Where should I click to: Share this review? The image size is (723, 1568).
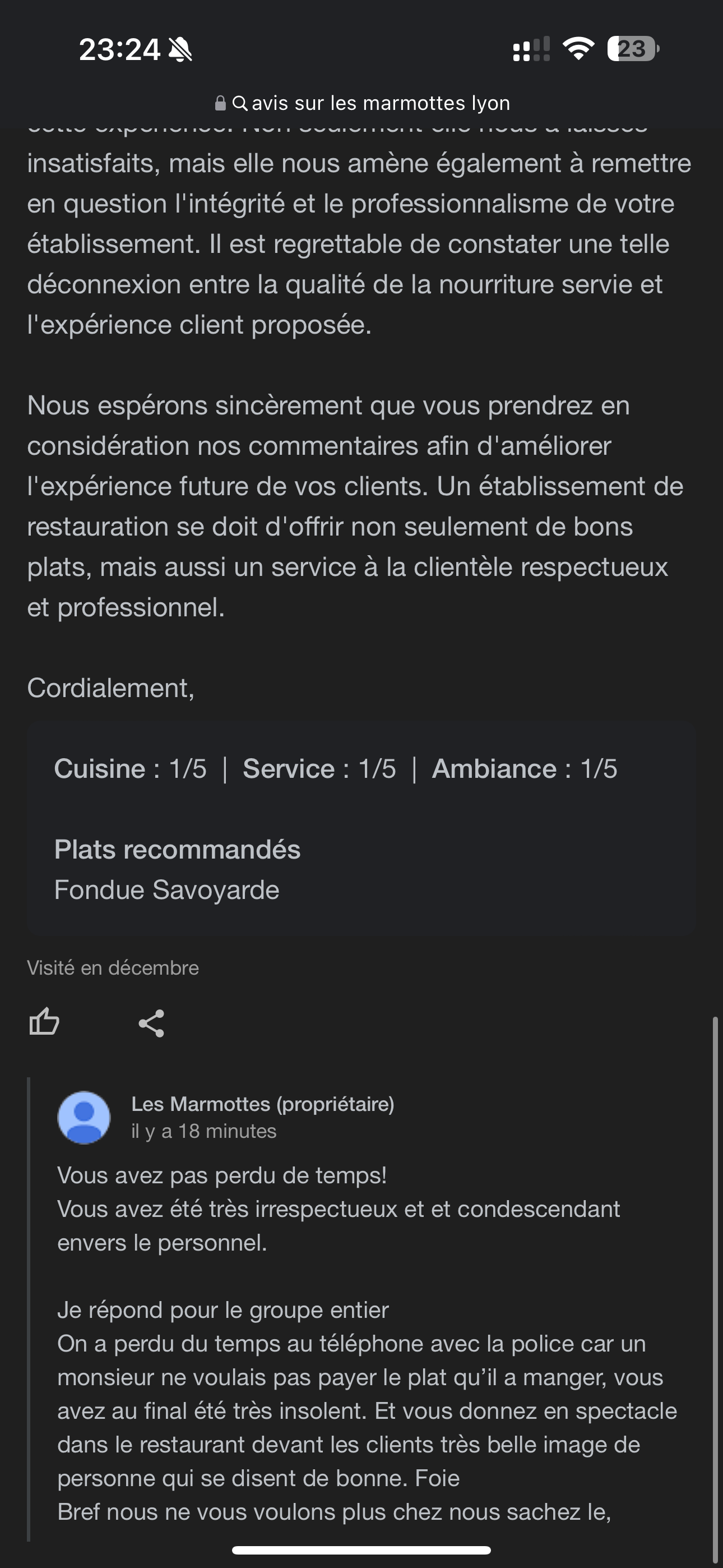151,1023
